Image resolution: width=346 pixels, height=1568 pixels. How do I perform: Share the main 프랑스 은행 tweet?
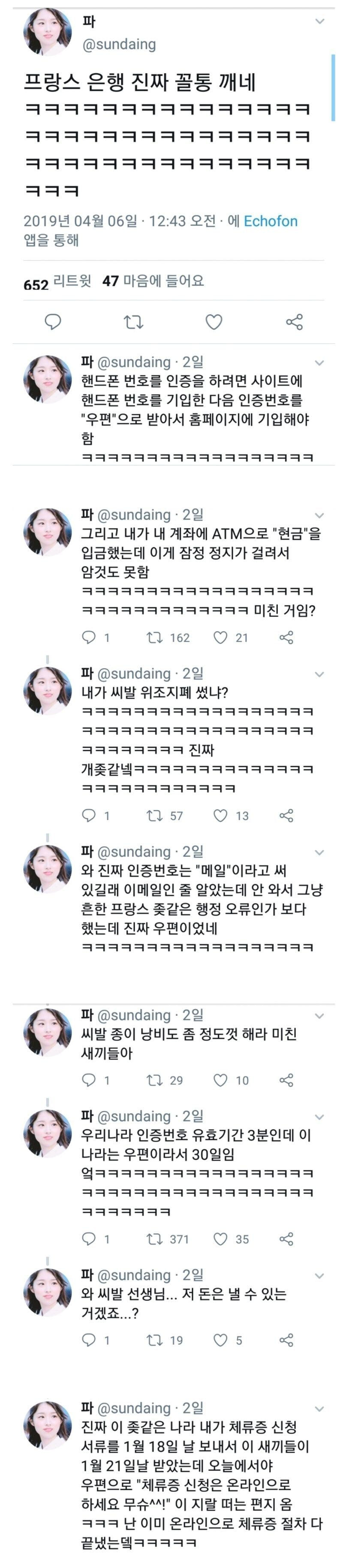(x=294, y=321)
